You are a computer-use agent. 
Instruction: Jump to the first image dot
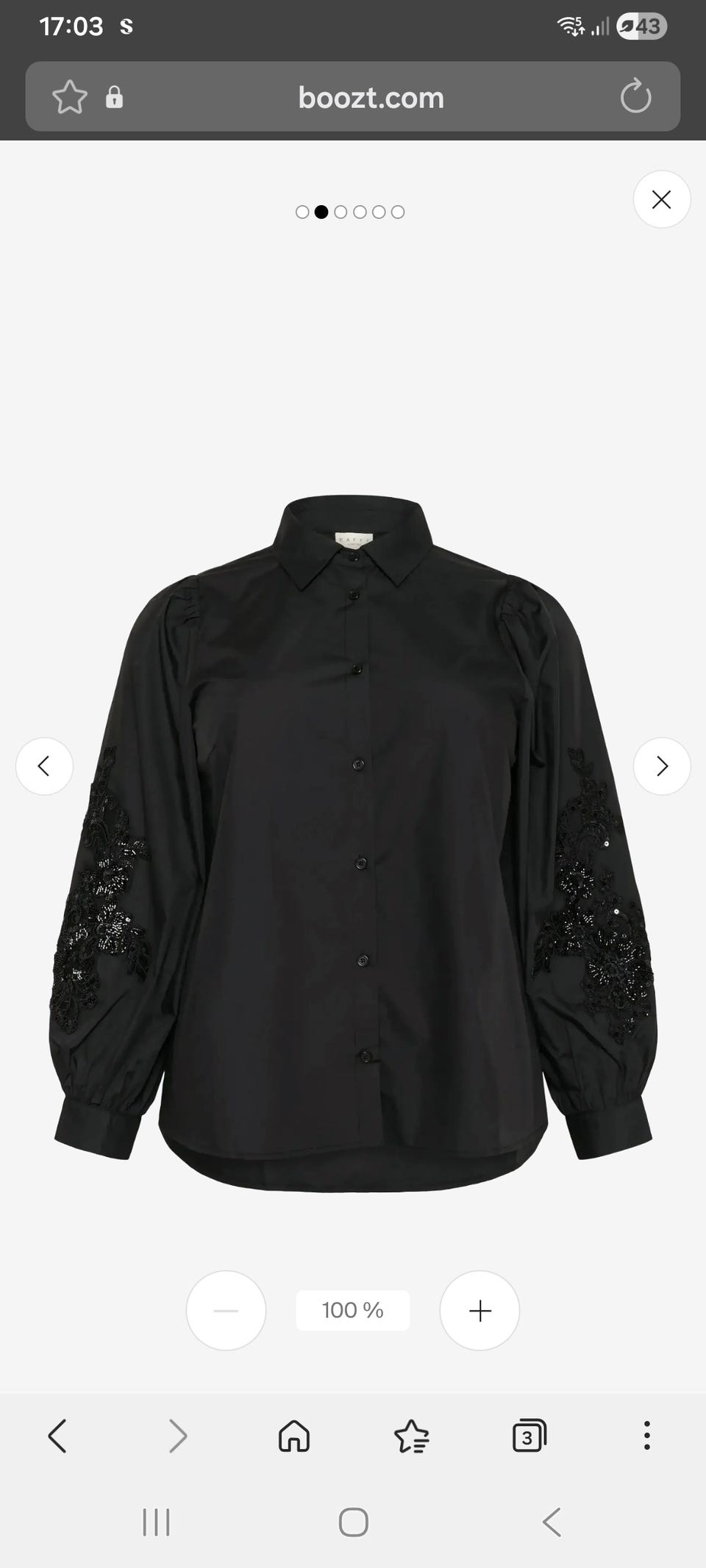click(x=302, y=212)
